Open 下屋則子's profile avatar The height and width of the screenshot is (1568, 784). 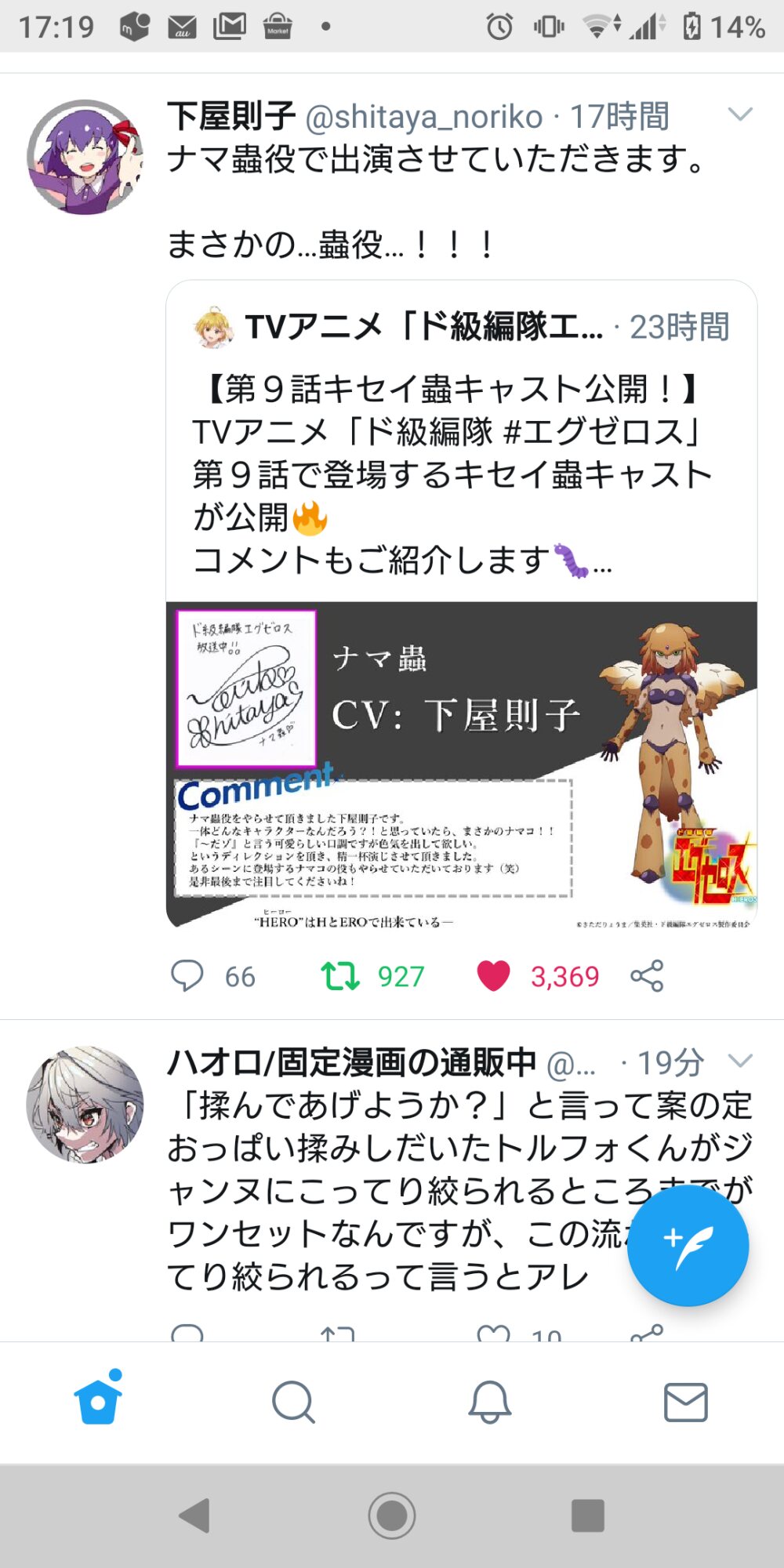(85, 158)
